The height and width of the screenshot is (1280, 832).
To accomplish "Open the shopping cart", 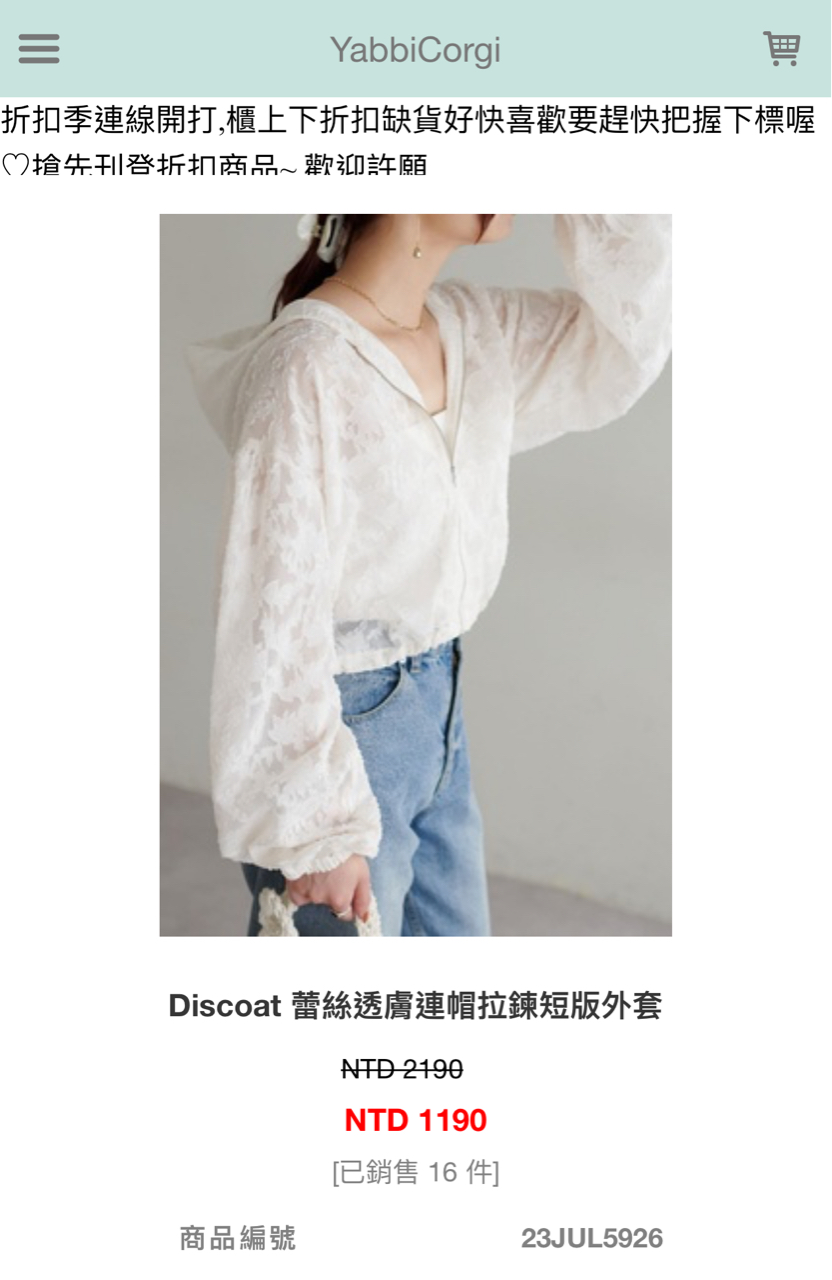I will click(x=782, y=48).
